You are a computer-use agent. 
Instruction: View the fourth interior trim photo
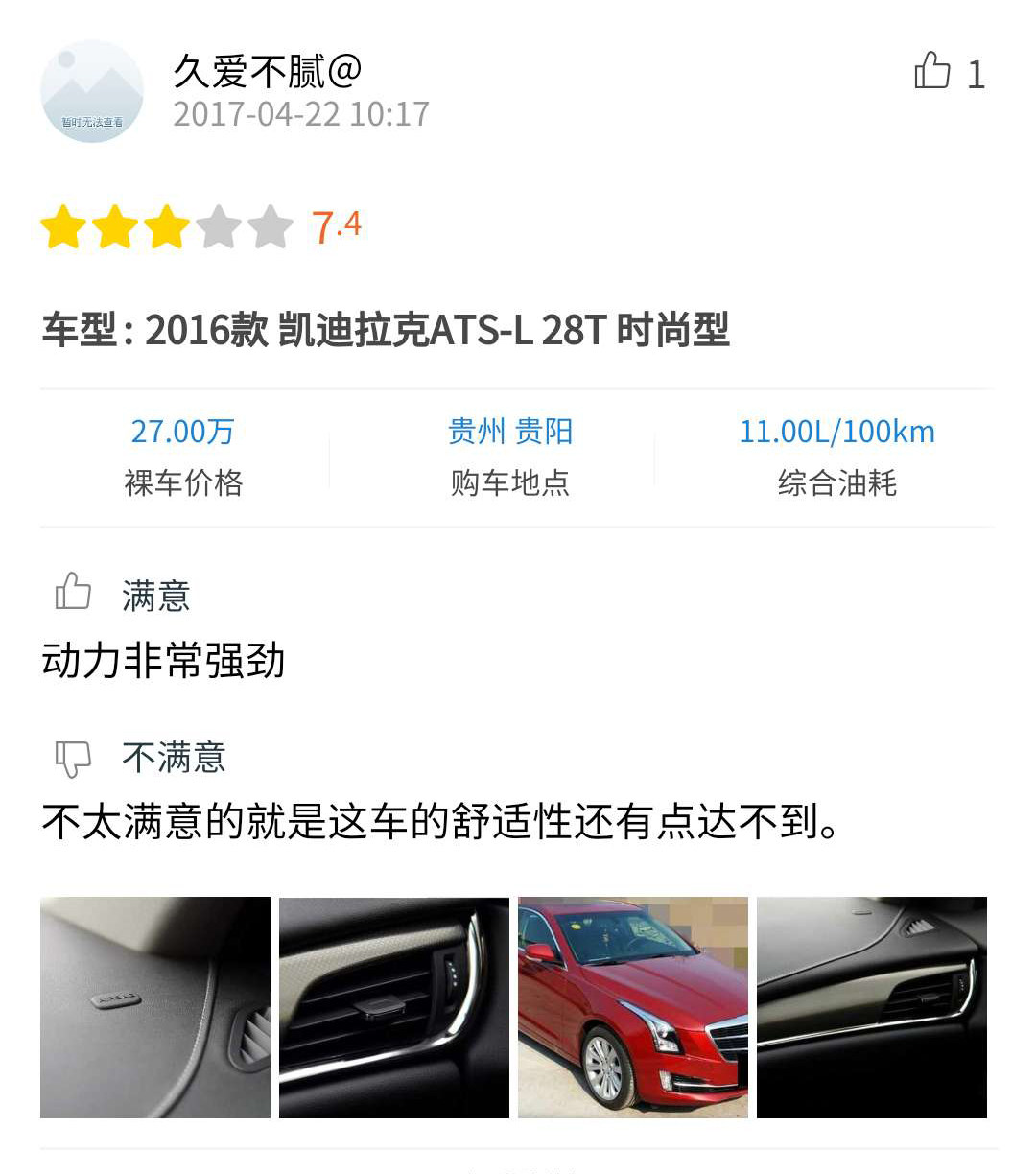872,1007
